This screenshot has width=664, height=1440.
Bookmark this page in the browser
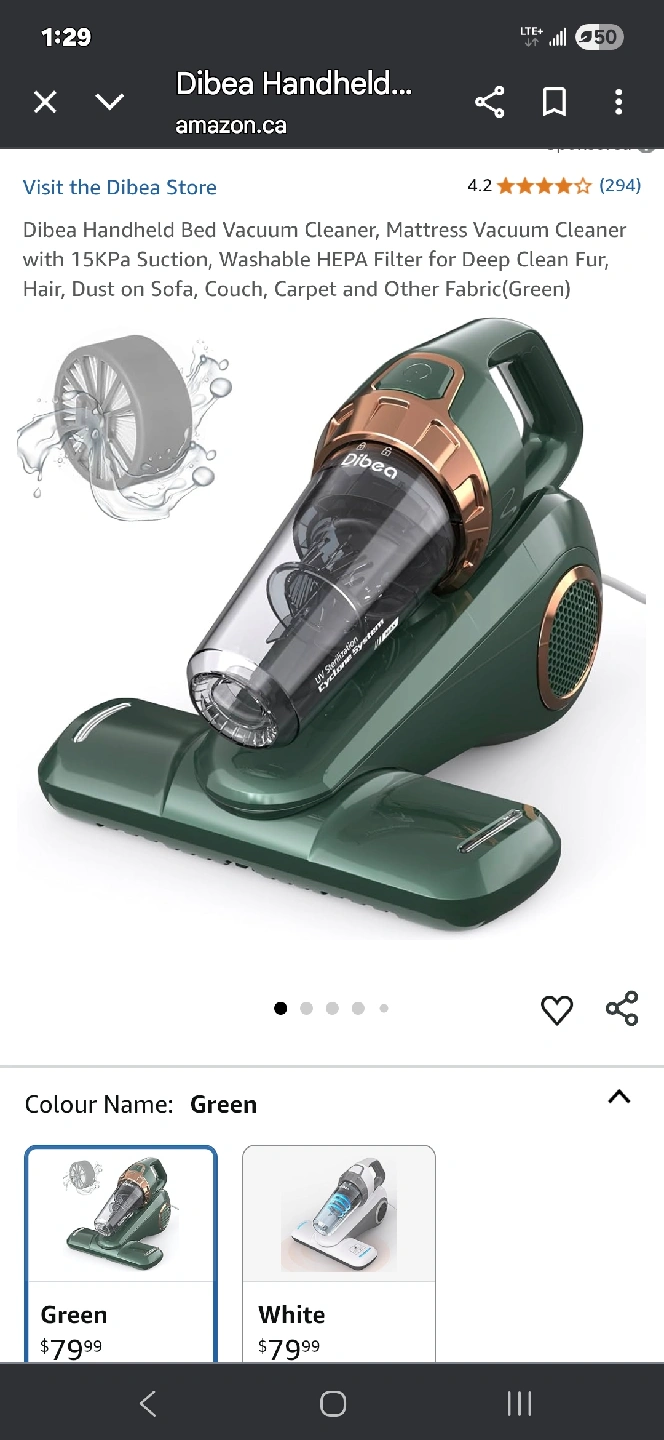554,102
